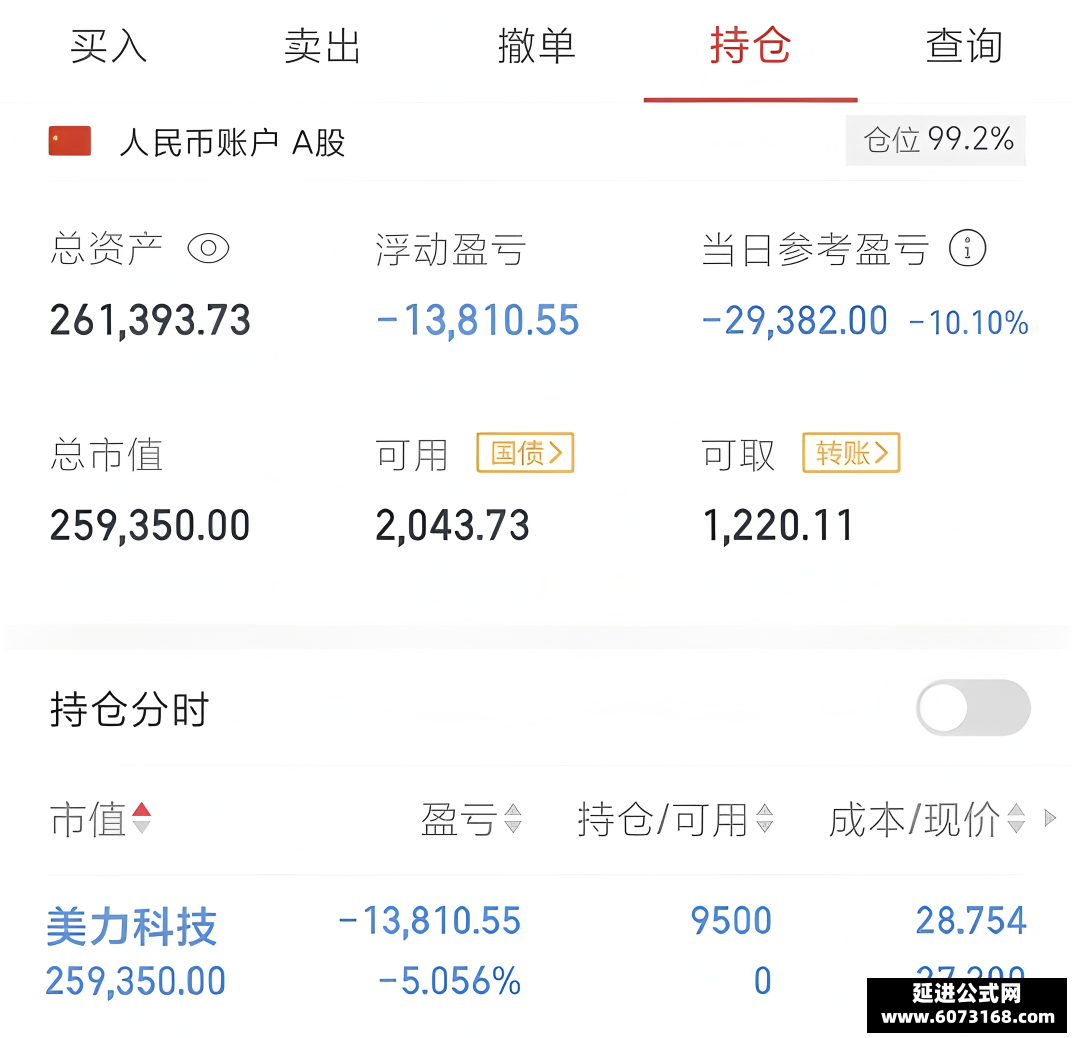This screenshot has width=1072, height=1038.
Task: Sort holdings by 盈亏
Action: tap(471, 819)
